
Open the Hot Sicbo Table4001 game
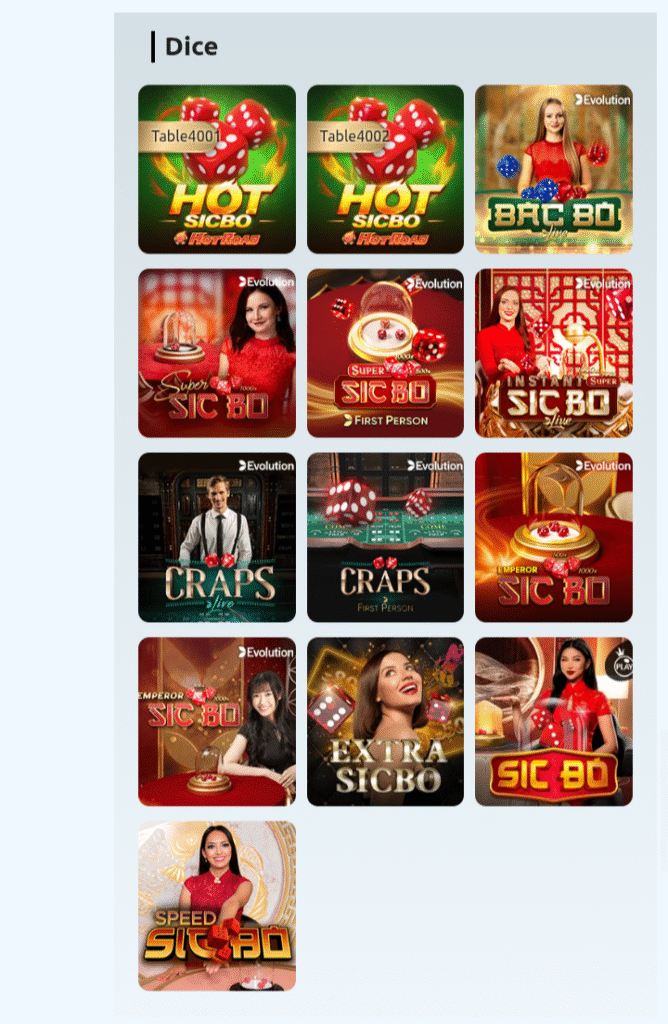click(217, 169)
